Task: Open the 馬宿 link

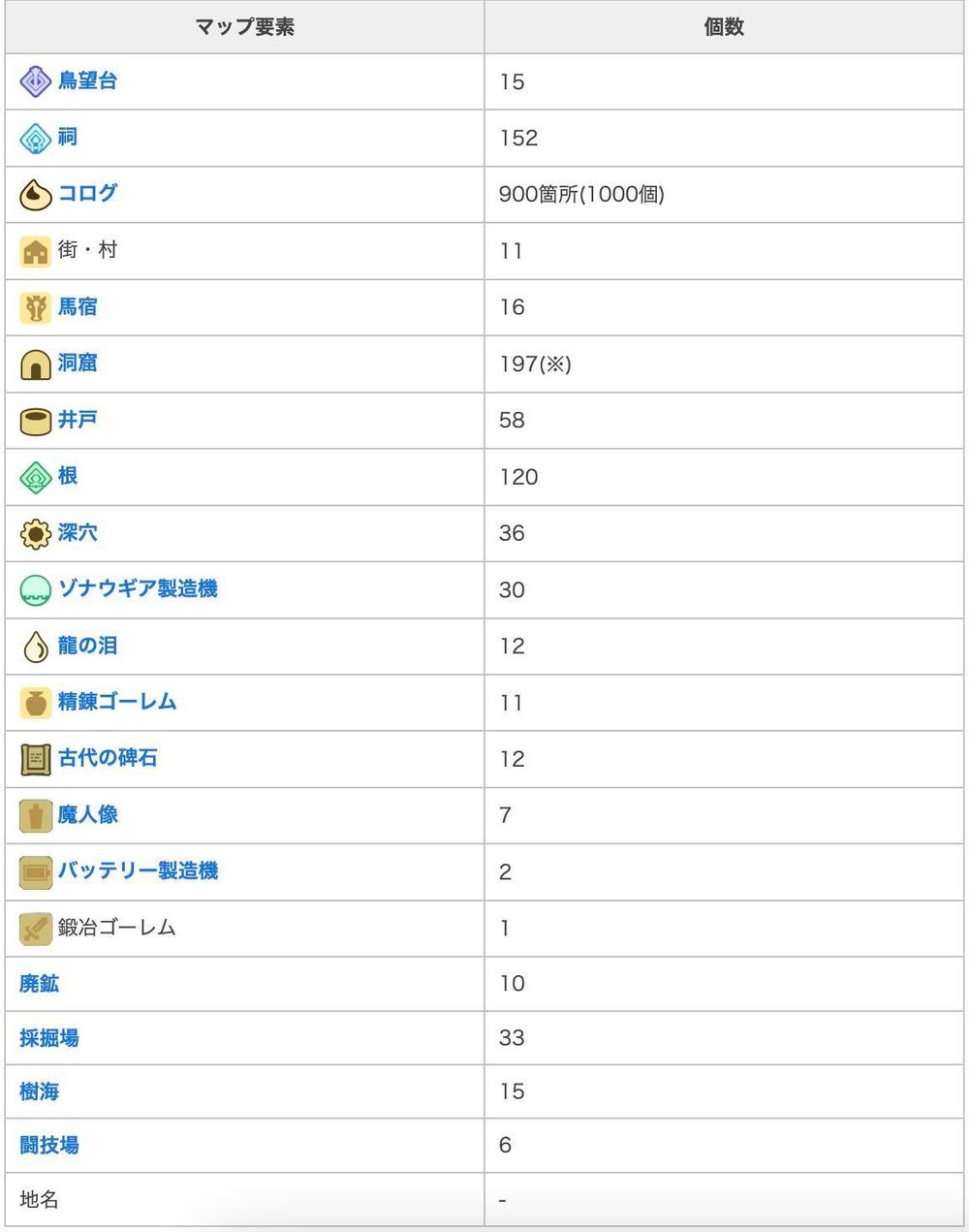Action: click(x=78, y=306)
